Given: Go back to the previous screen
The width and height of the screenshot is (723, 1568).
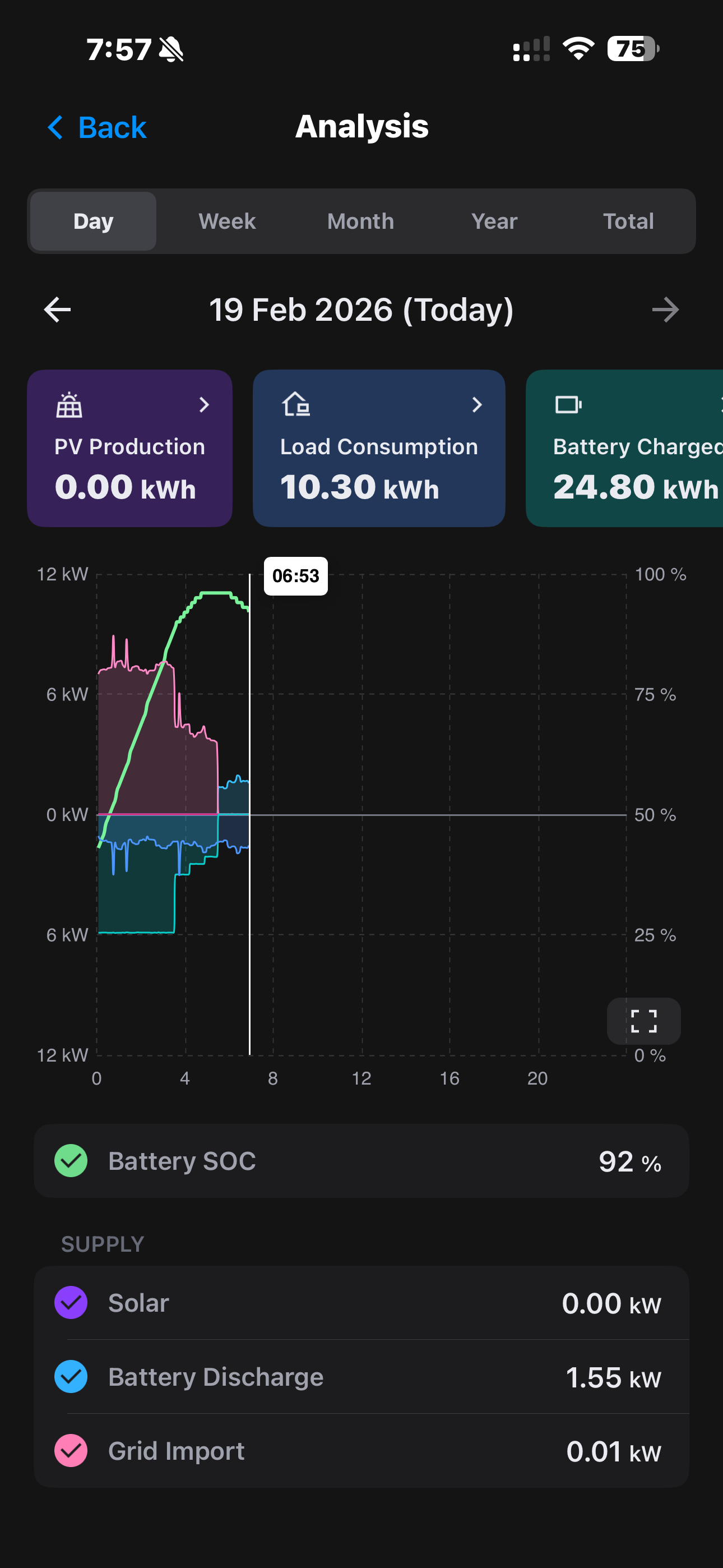Looking at the screenshot, I should tap(98, 128).
